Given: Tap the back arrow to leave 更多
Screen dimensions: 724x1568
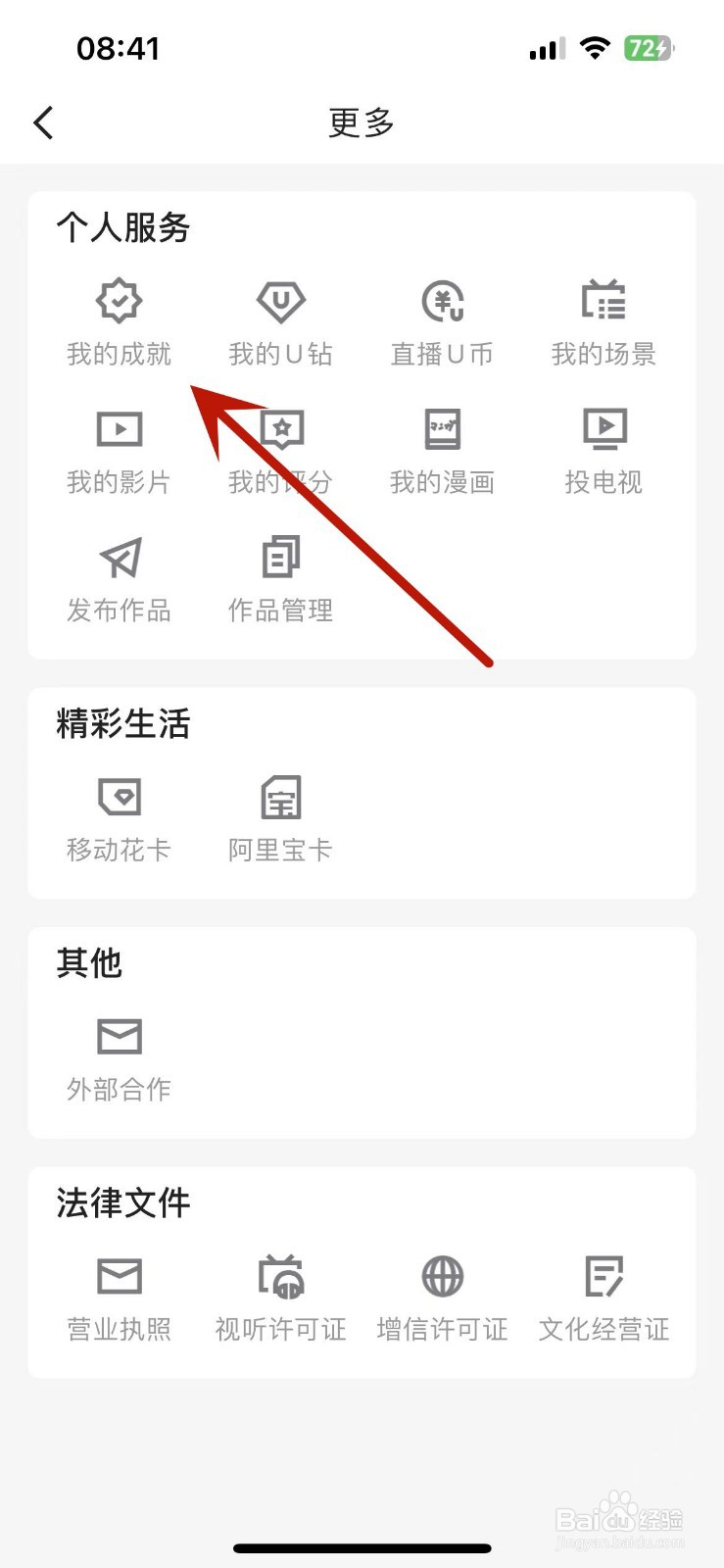Looking at the screenshot, I should 43,122.
